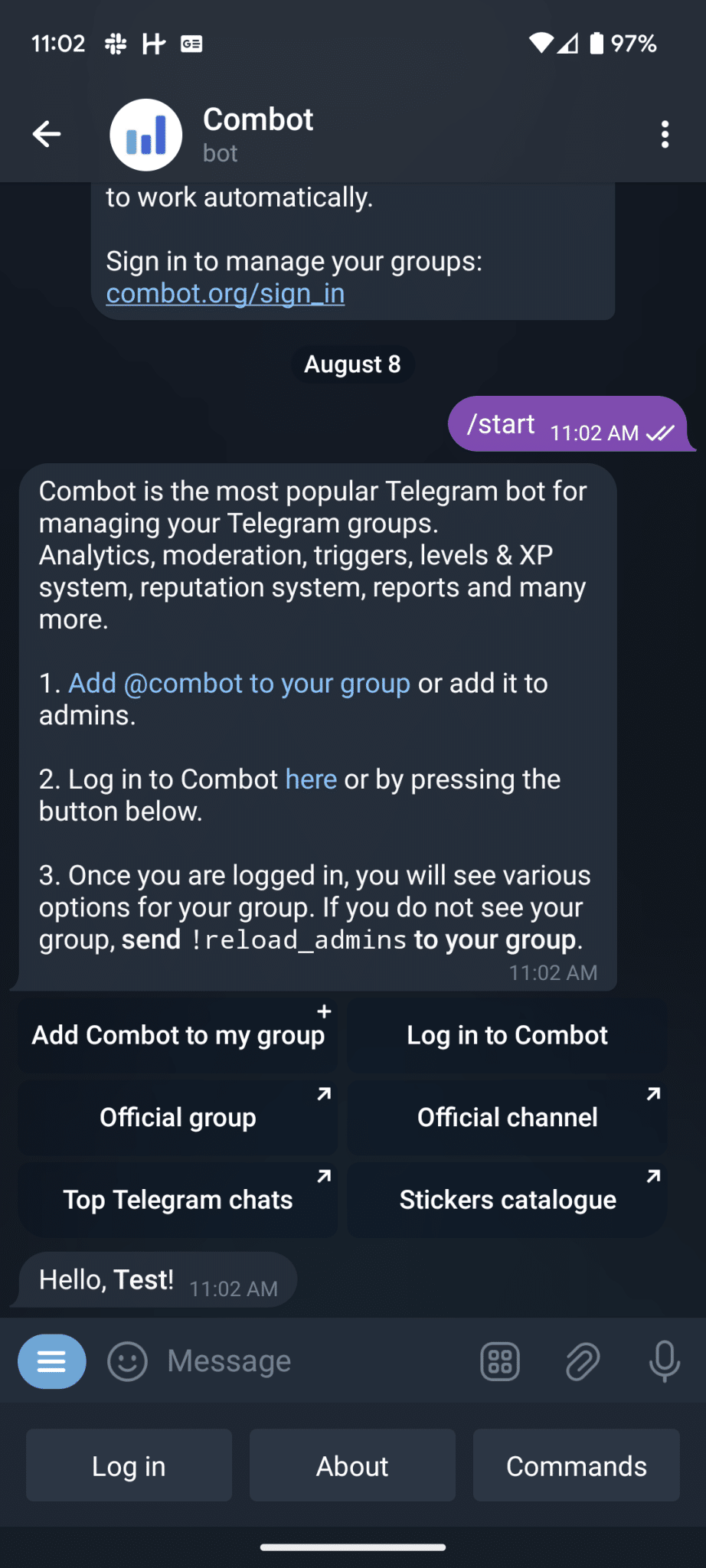Open the Official group button

(178, 1117)
